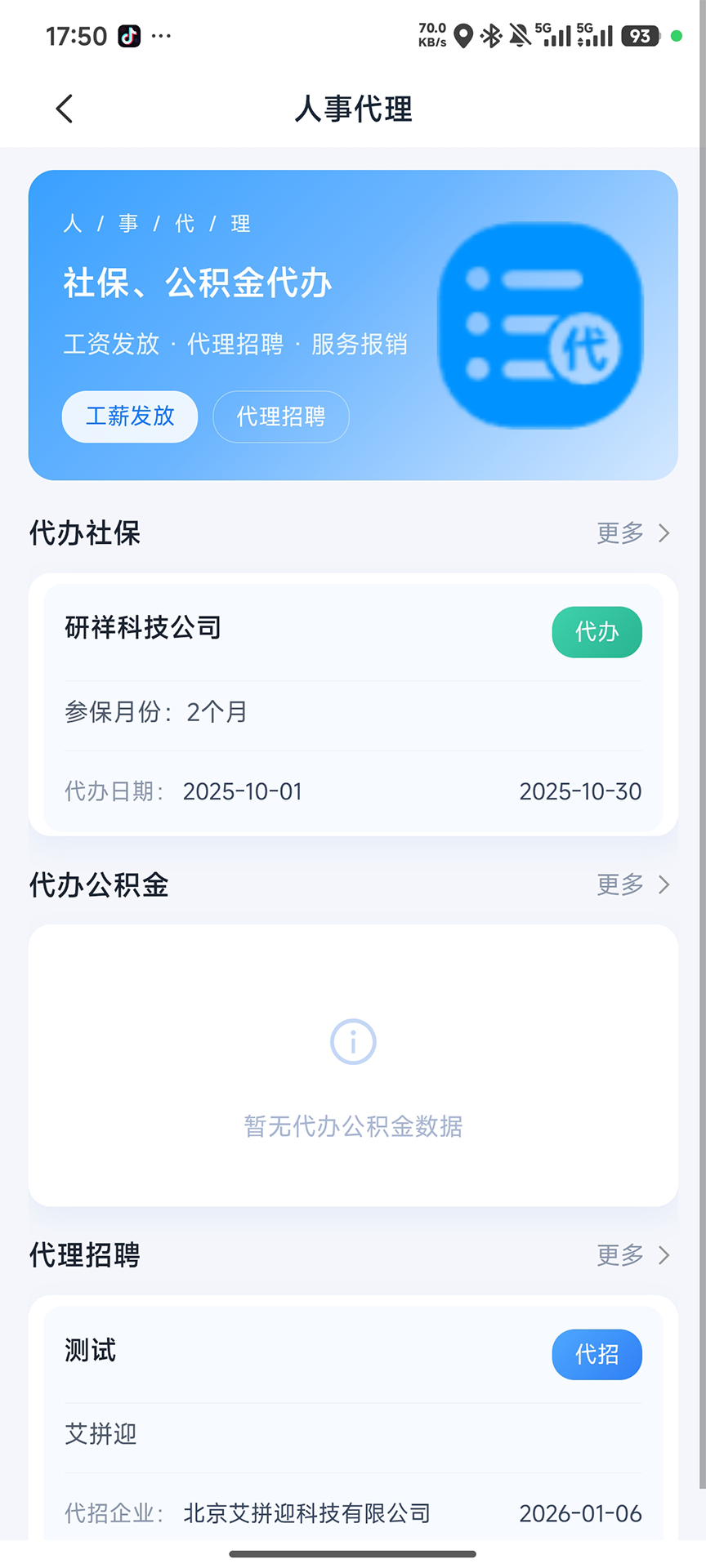This screenshot has height=1568, width=706.
Task: Tap the location icon in the status bar
Action: (462, 35)
